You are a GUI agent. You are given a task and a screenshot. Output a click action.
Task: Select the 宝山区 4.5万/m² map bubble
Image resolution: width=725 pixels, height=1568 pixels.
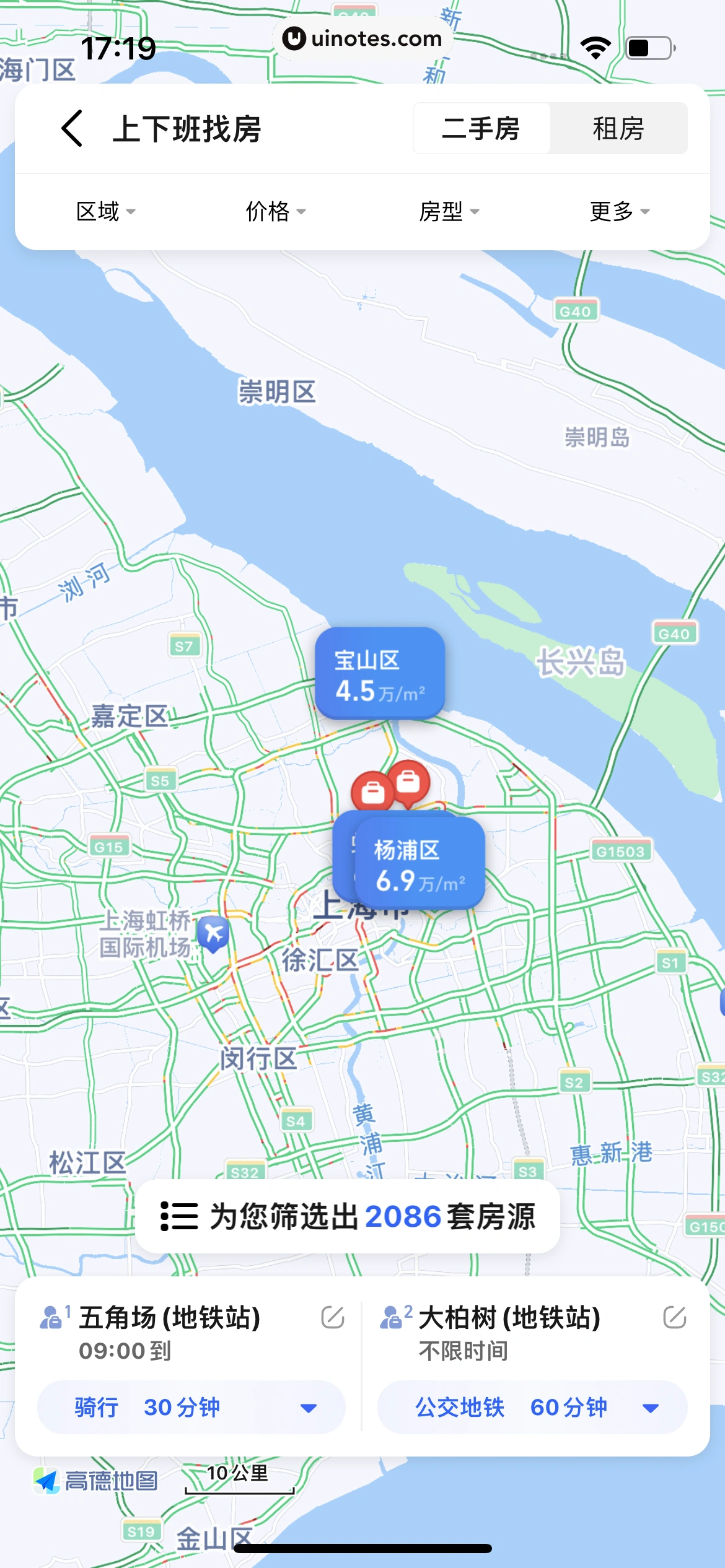point(379,674)
